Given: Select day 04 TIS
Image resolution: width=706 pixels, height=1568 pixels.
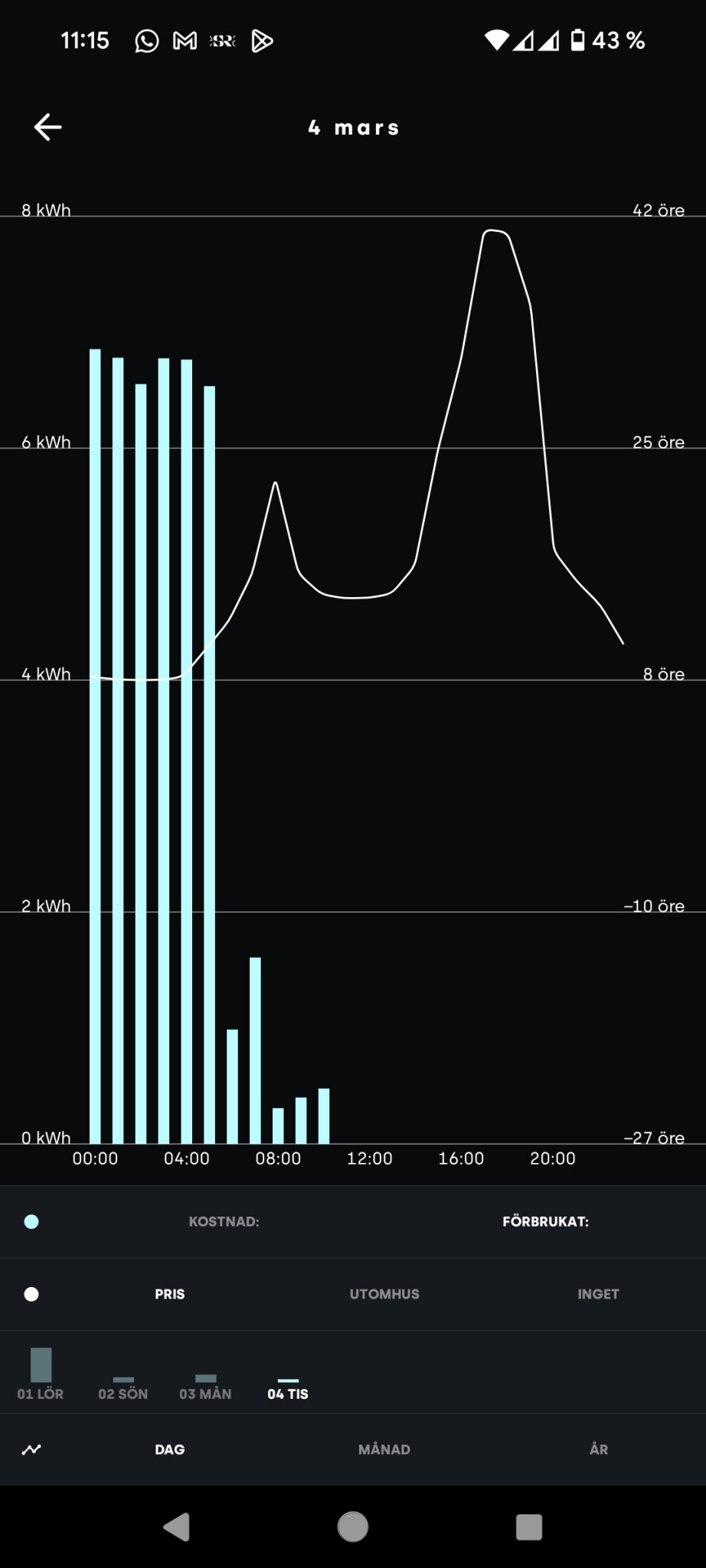Looking at the screenshot, I should (x=288, y=1390).
